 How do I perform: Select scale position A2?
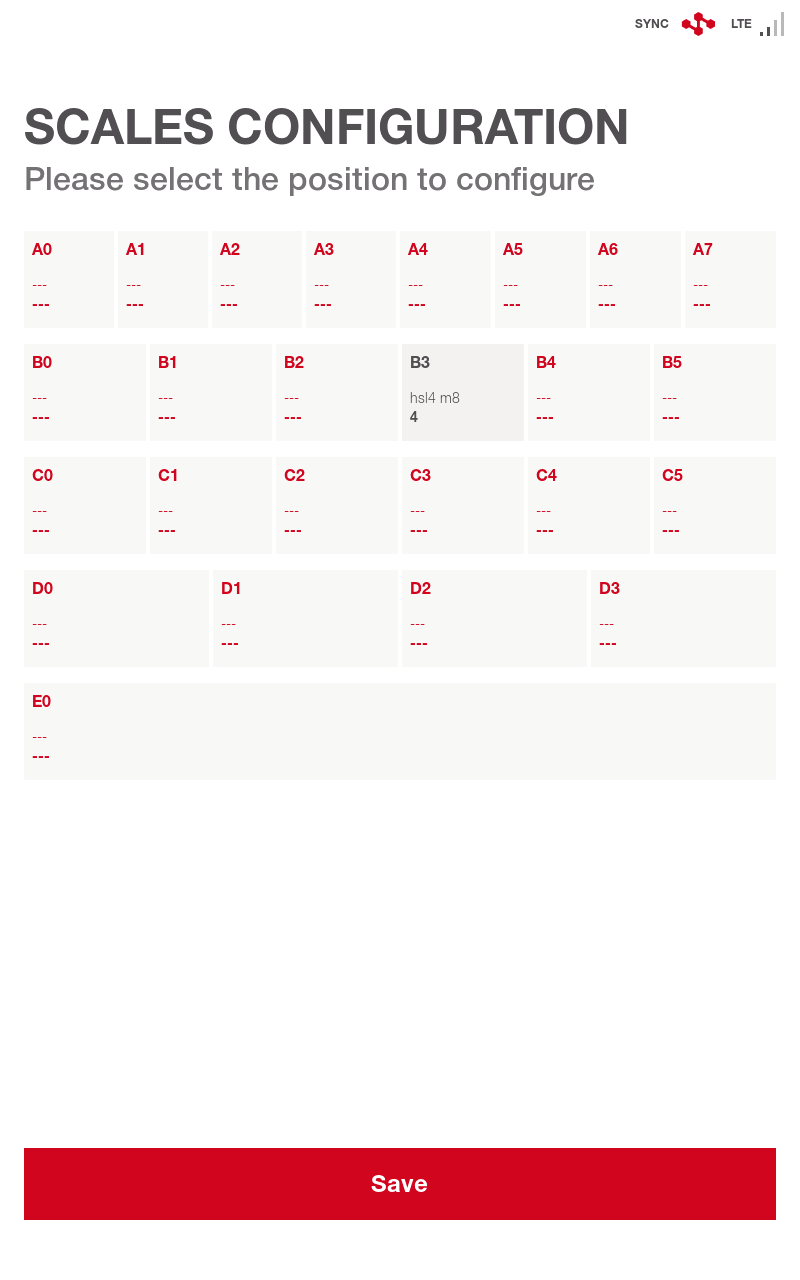point(257,279)
